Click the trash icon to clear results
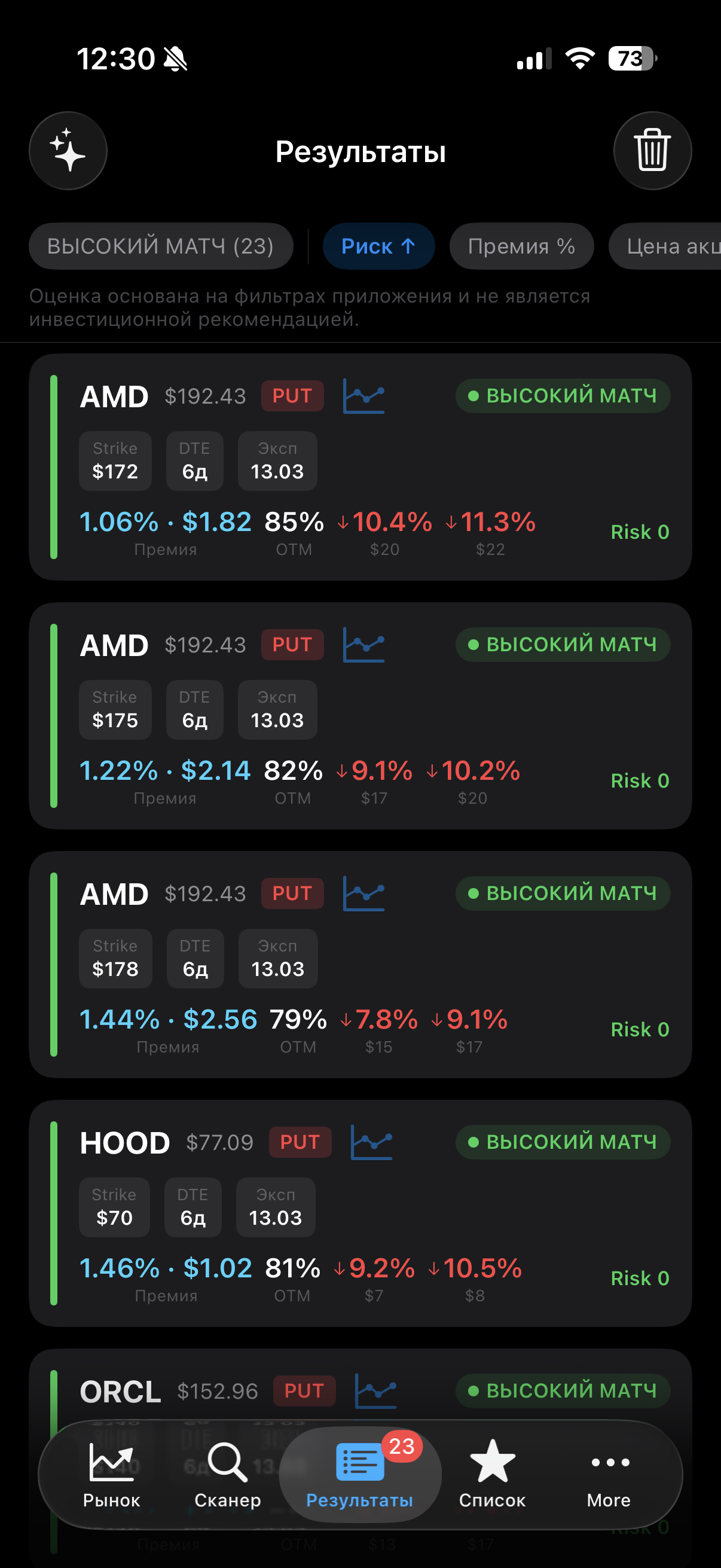Screen dimensions: 721x1568 pyautogui.click(x=652, y=150)
